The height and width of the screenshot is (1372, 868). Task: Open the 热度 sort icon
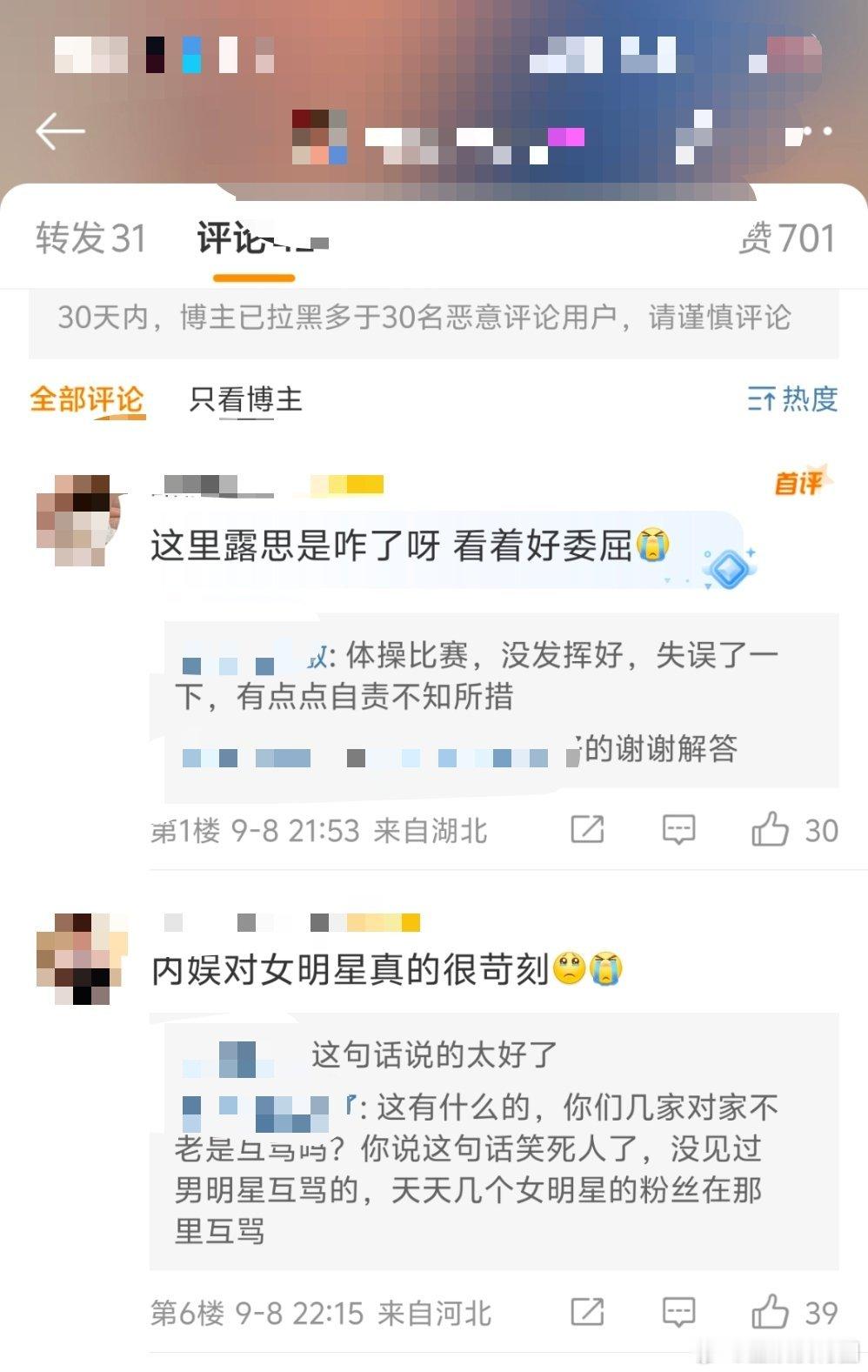(762, 400)
